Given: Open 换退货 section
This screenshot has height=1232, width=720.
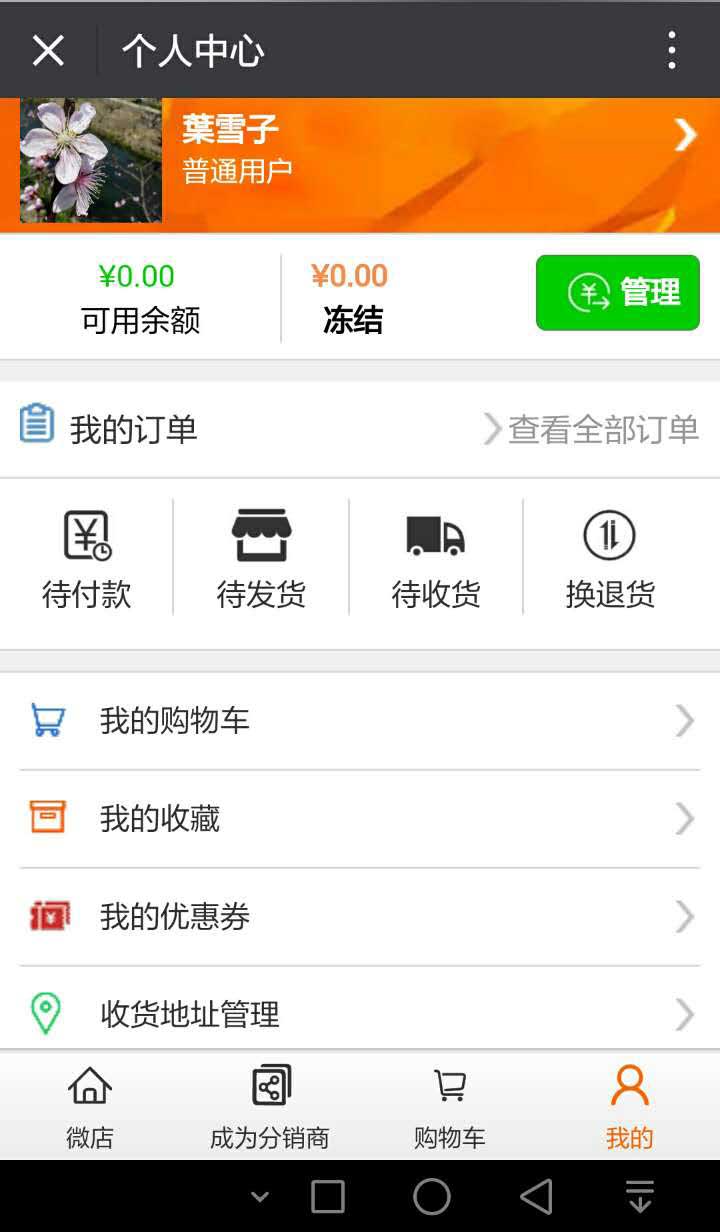Looking at the screenshot, I should (610, 560).
